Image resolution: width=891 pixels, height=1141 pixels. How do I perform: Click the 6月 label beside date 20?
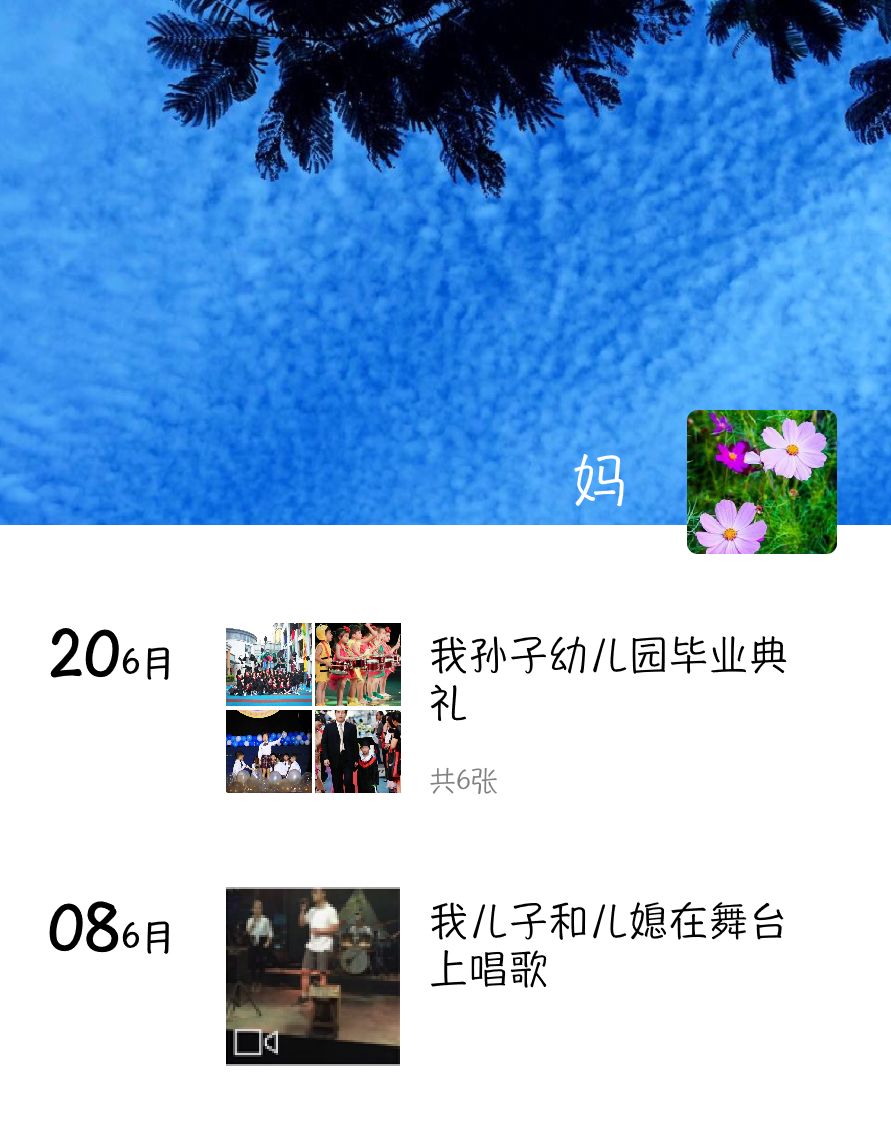point(146,662)
